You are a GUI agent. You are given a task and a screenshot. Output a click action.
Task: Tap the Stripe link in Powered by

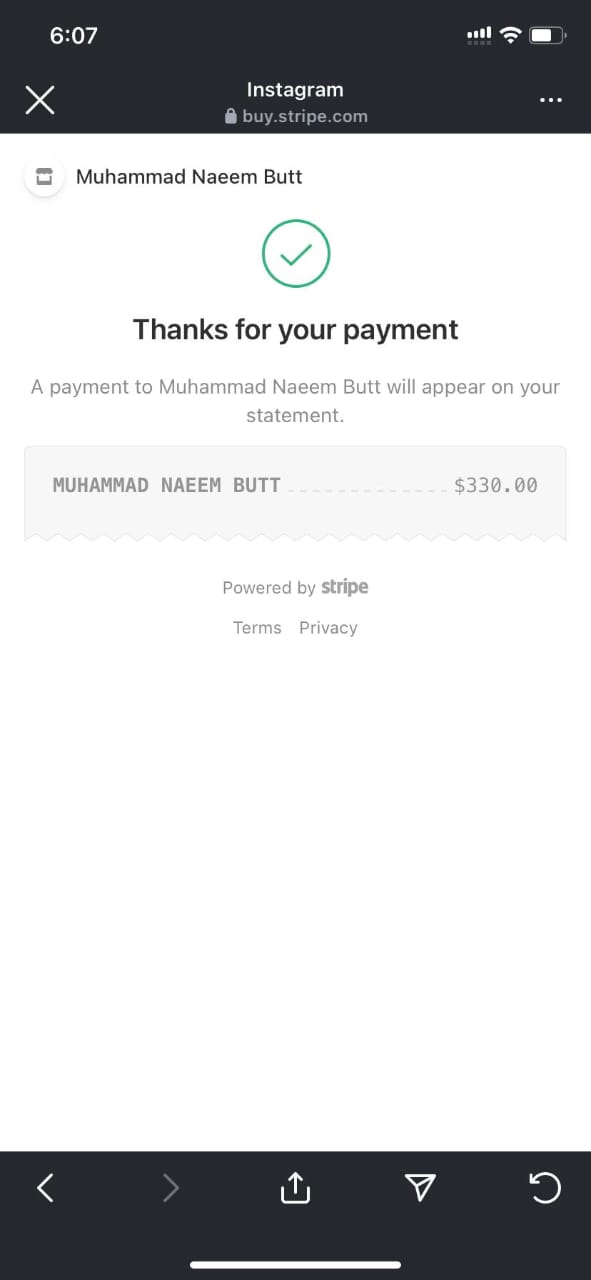coord(344,587)
